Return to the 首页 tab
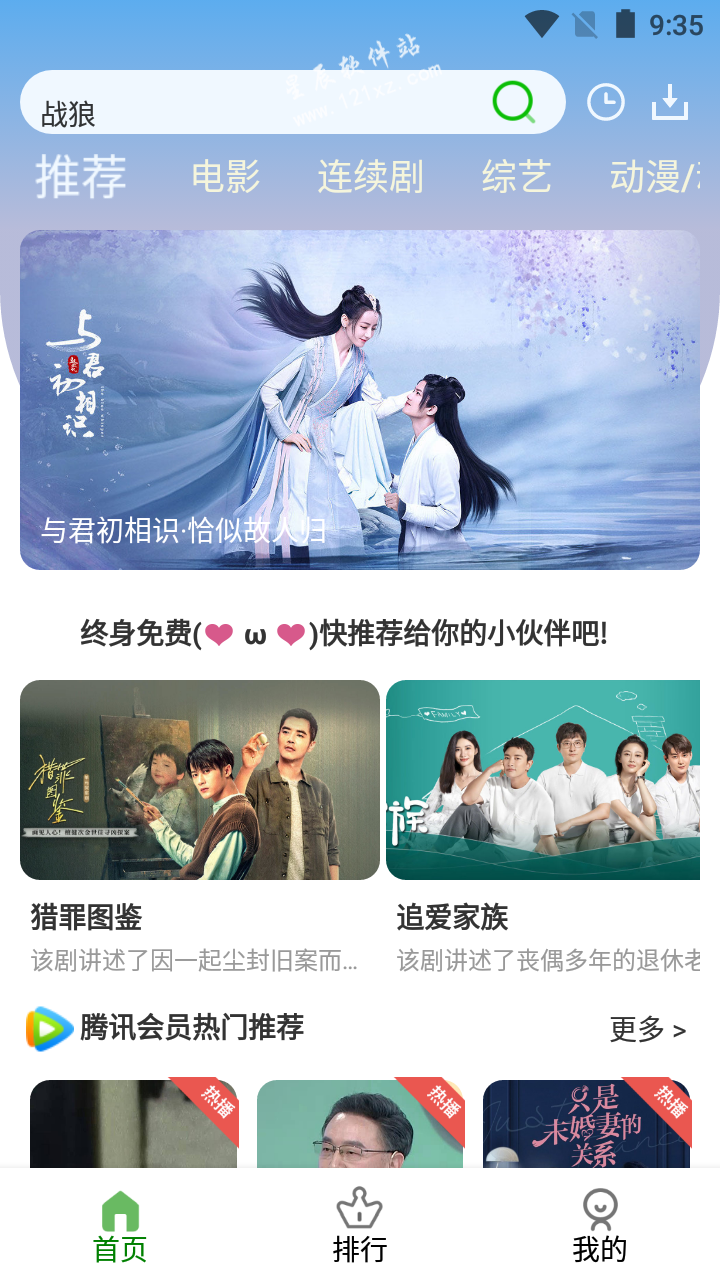720x1280 pixels. [120, 1225]
